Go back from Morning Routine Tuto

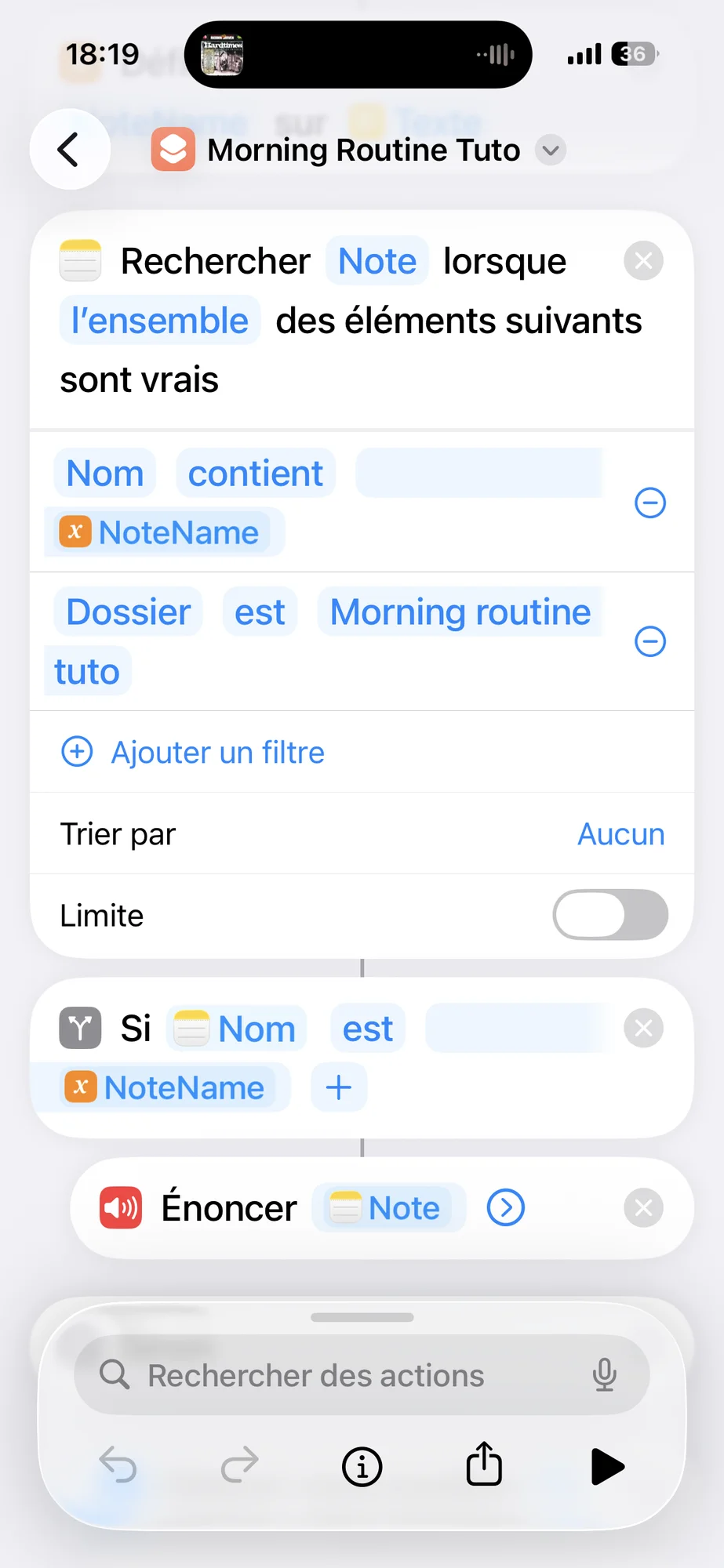pos(70,149)
